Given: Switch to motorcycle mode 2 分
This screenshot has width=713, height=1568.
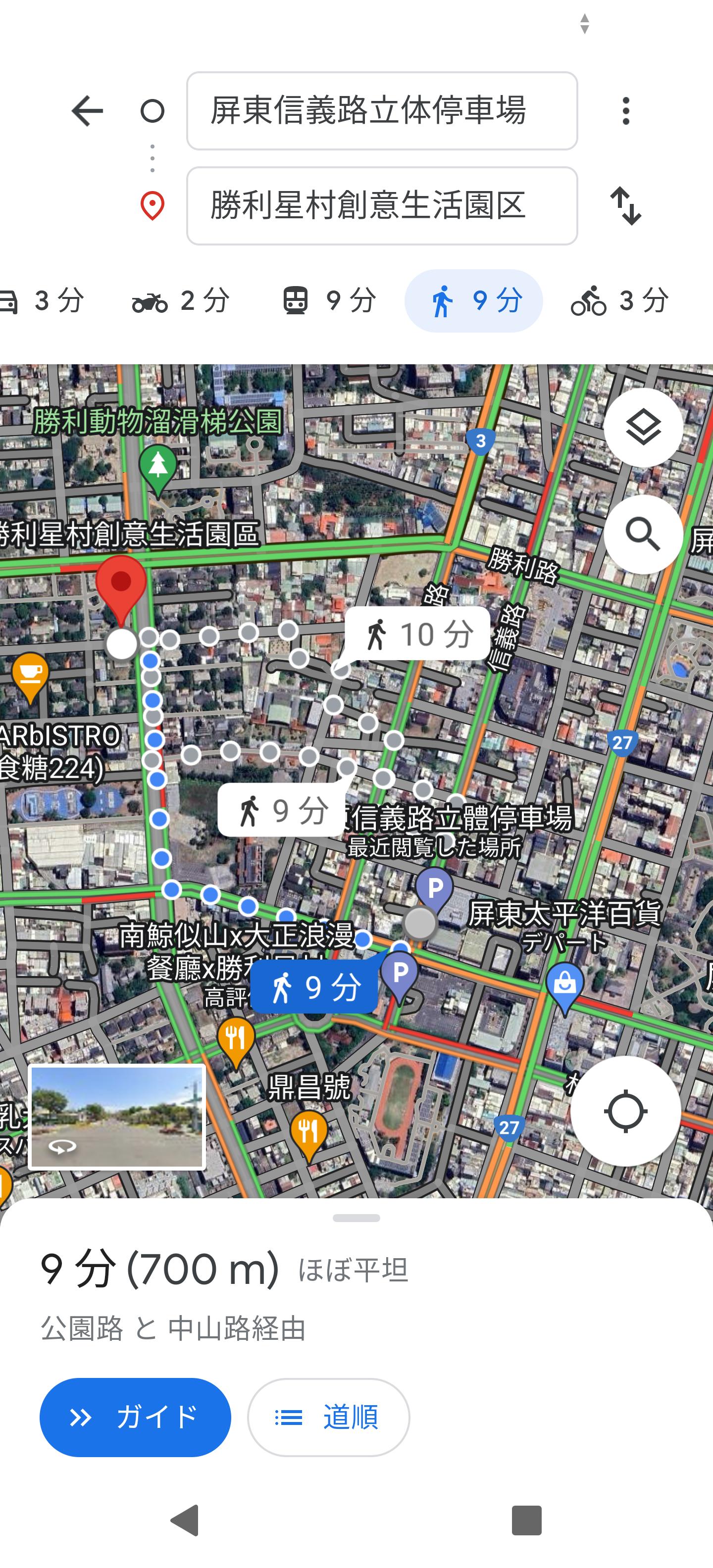Looking at the screenshot, I should tap(181, 301).
